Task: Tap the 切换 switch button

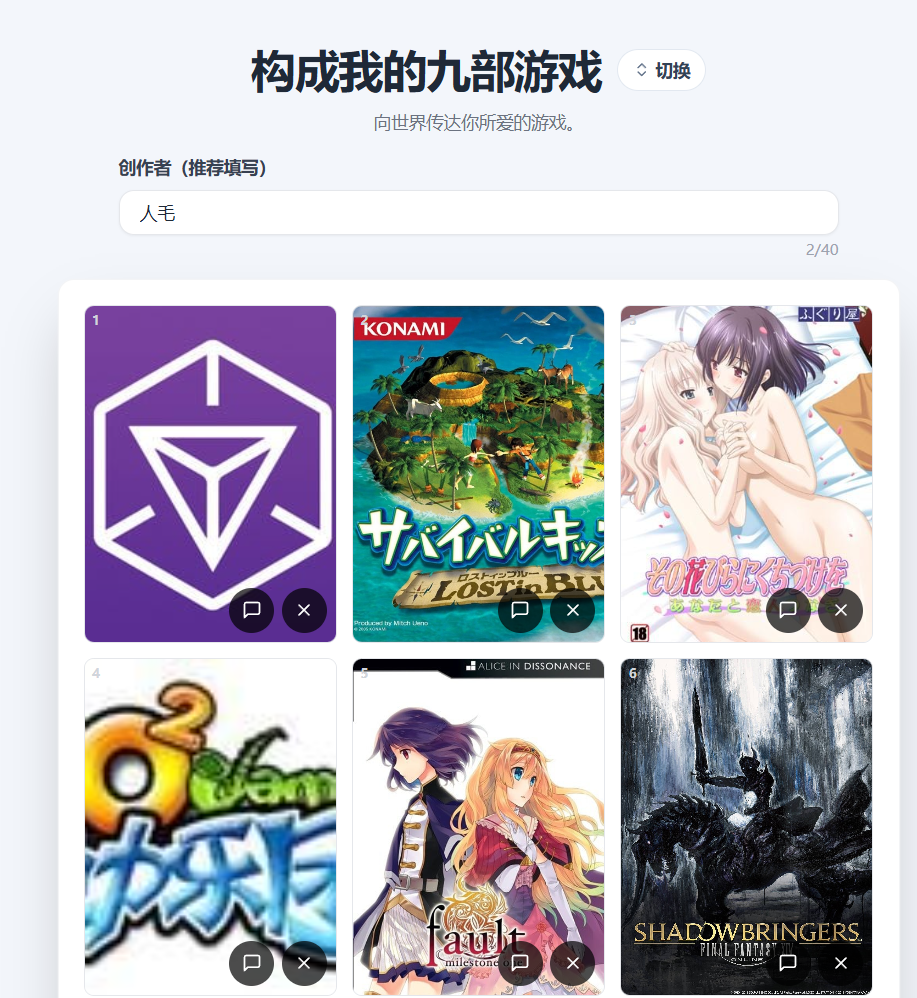Action: 661,70
